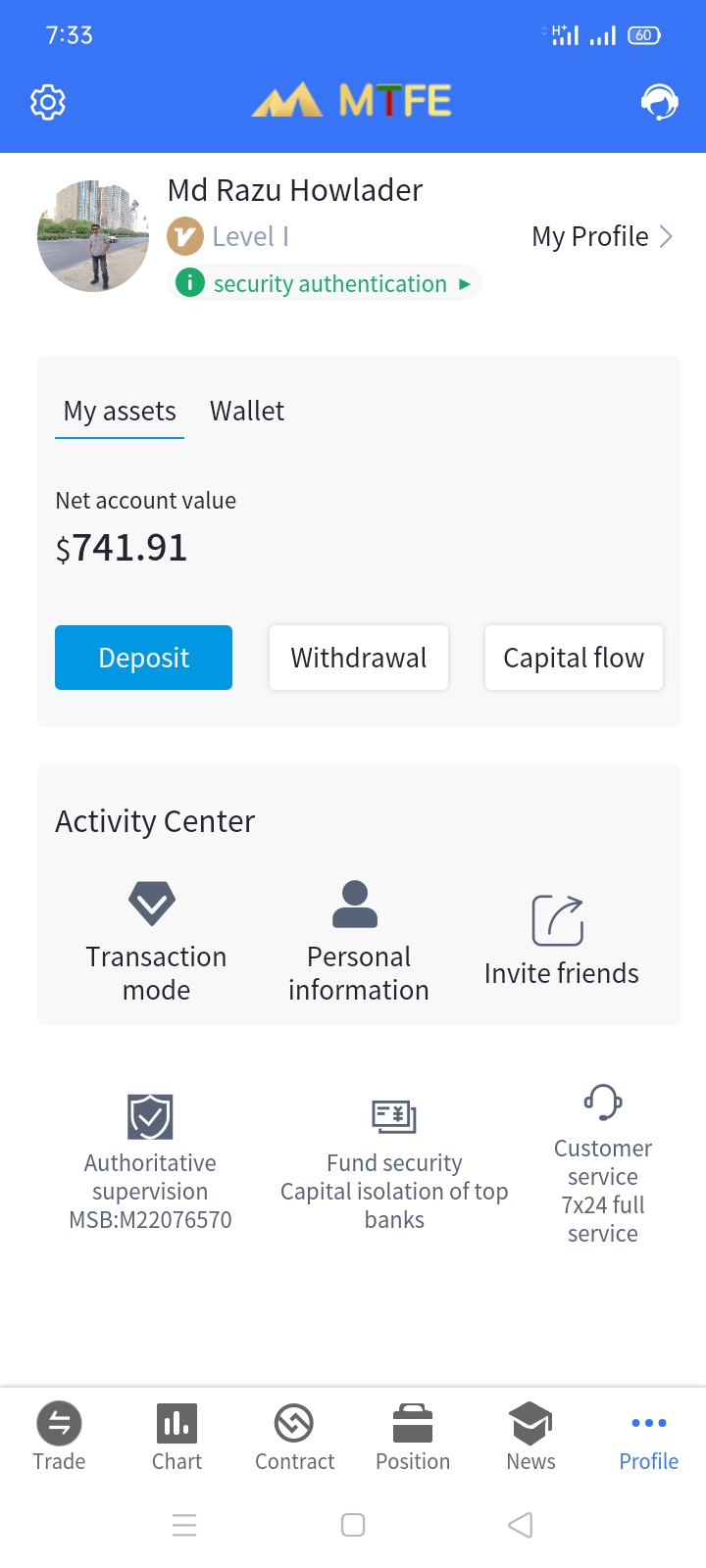Viewport: 706px width, 1568px height.
Task: Tap the system back button
Action: [x=521, y=1525]
